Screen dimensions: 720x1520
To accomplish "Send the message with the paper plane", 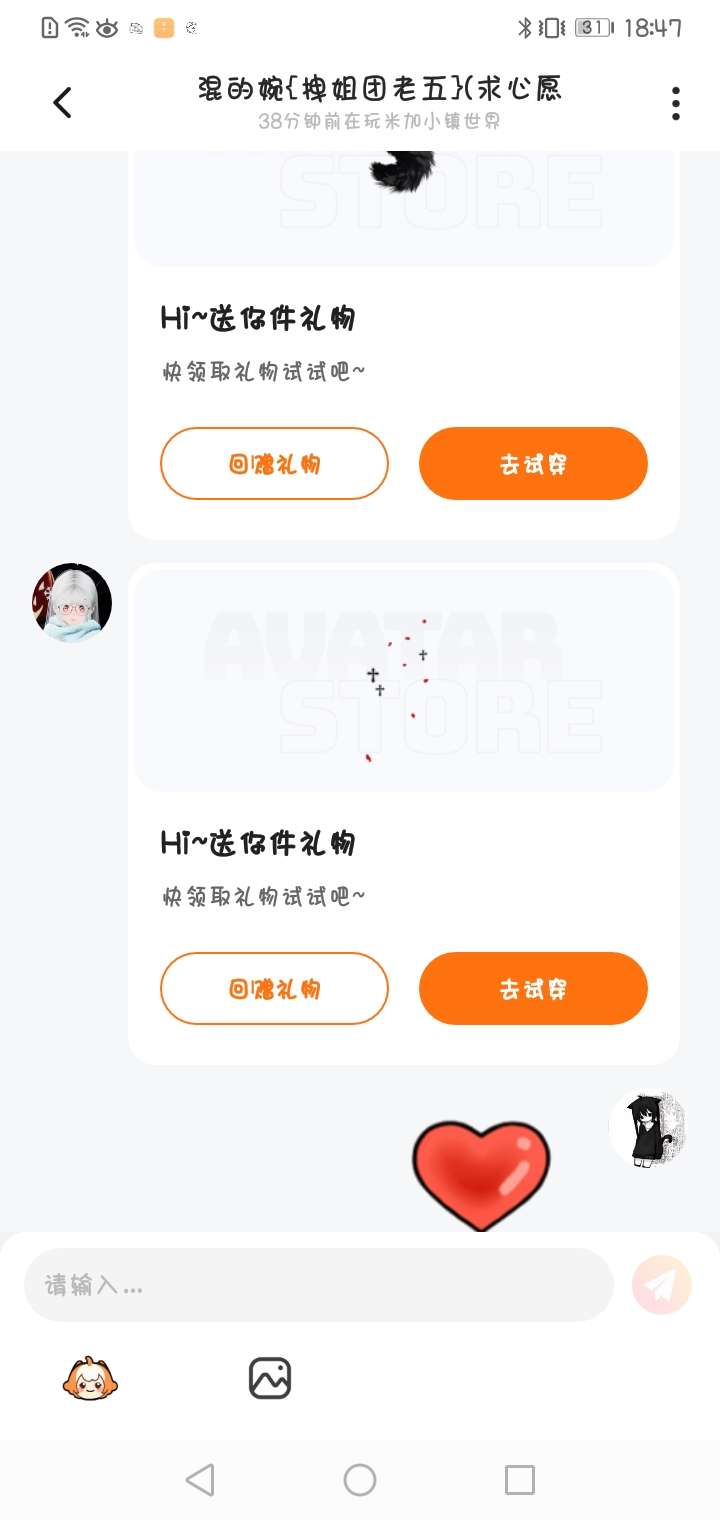I will 661,1284.
